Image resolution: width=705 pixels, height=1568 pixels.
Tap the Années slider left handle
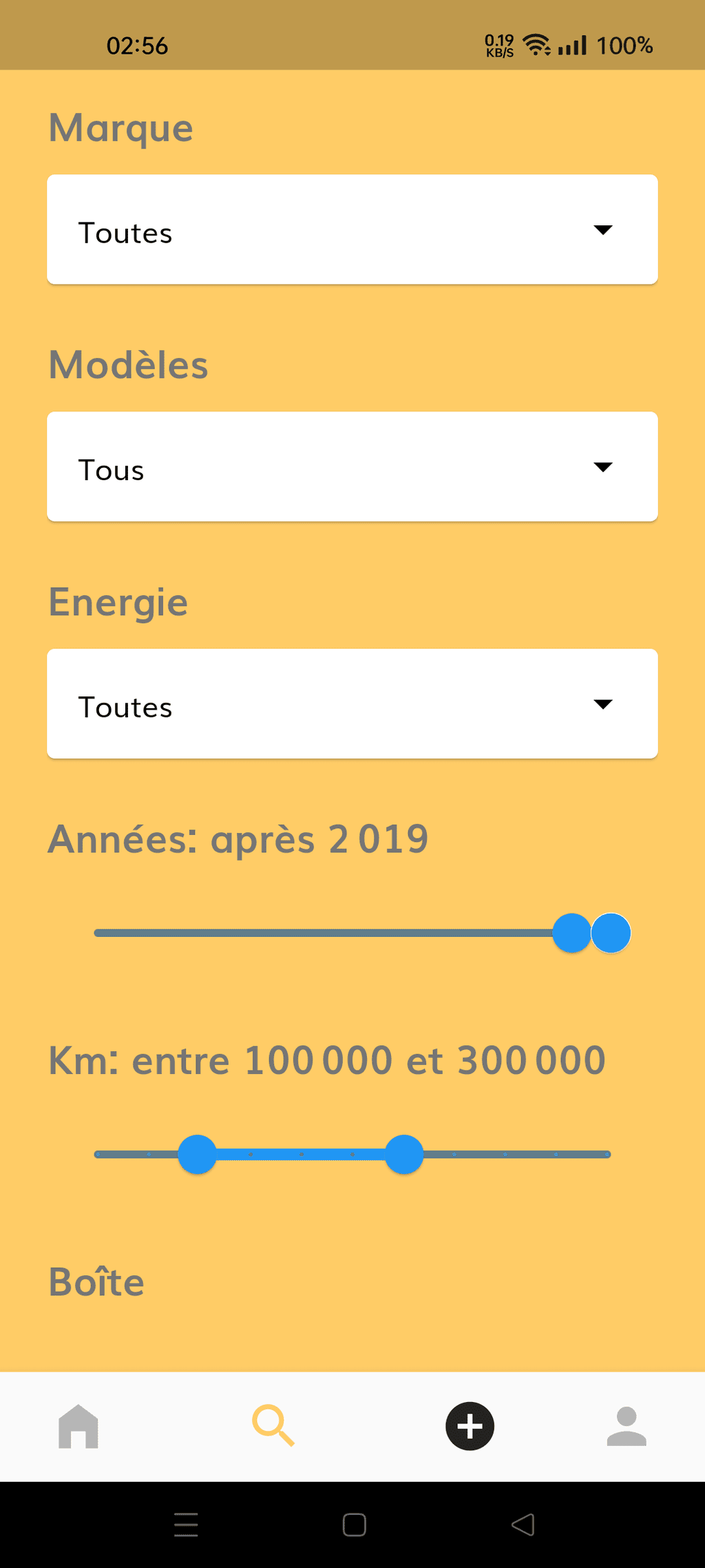point(571,933)
